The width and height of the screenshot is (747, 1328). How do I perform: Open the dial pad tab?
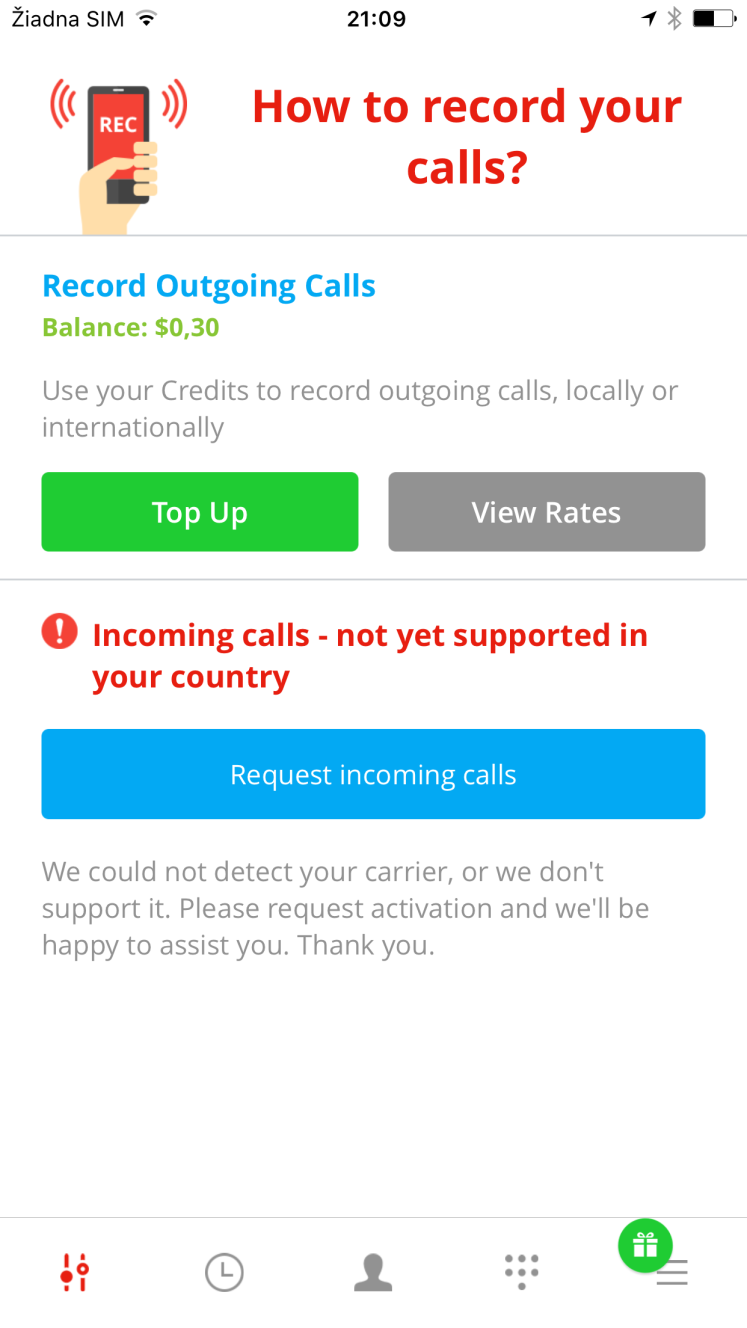point(522,1272)
